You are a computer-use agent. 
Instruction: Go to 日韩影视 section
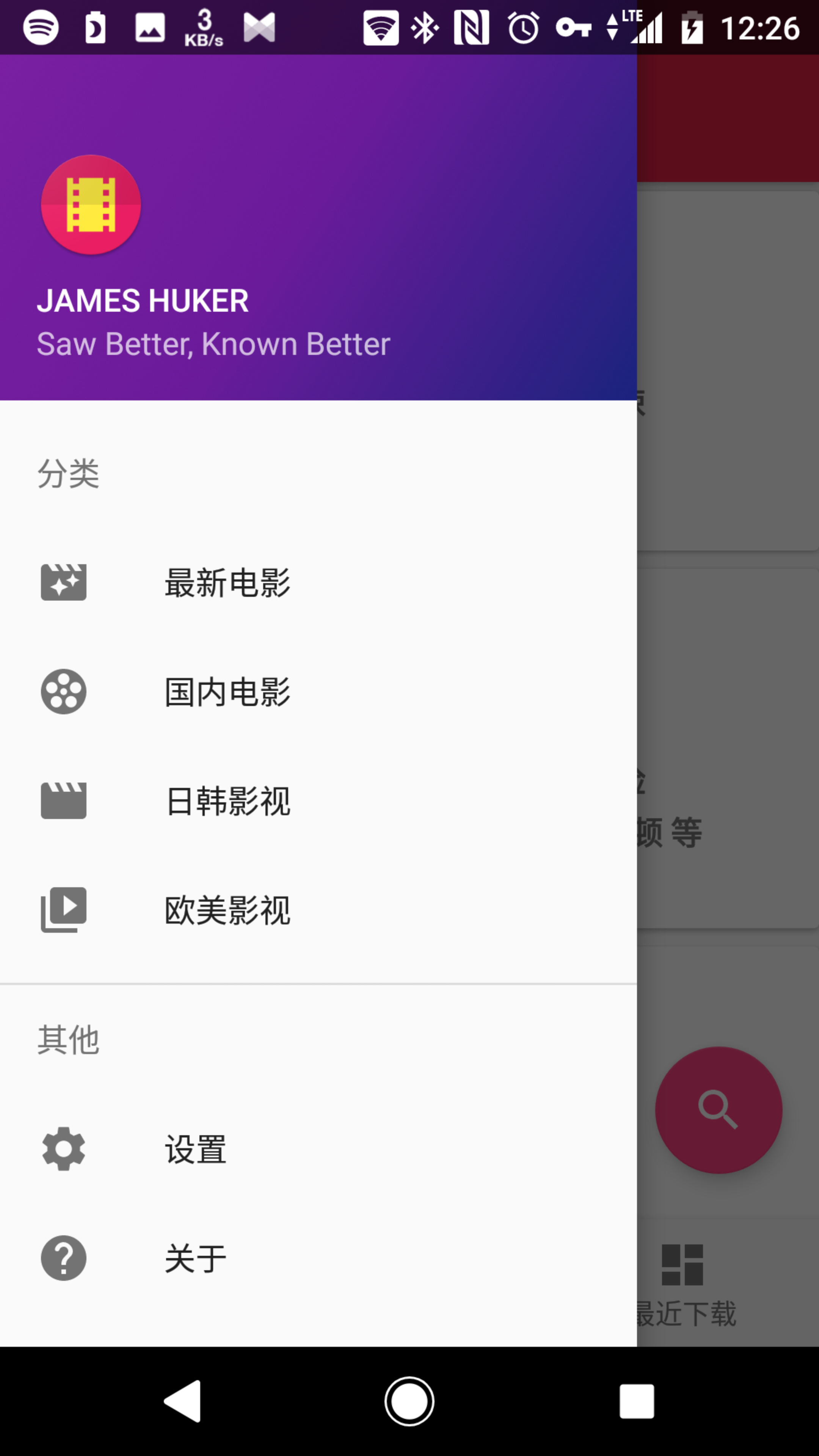(227, 801)
